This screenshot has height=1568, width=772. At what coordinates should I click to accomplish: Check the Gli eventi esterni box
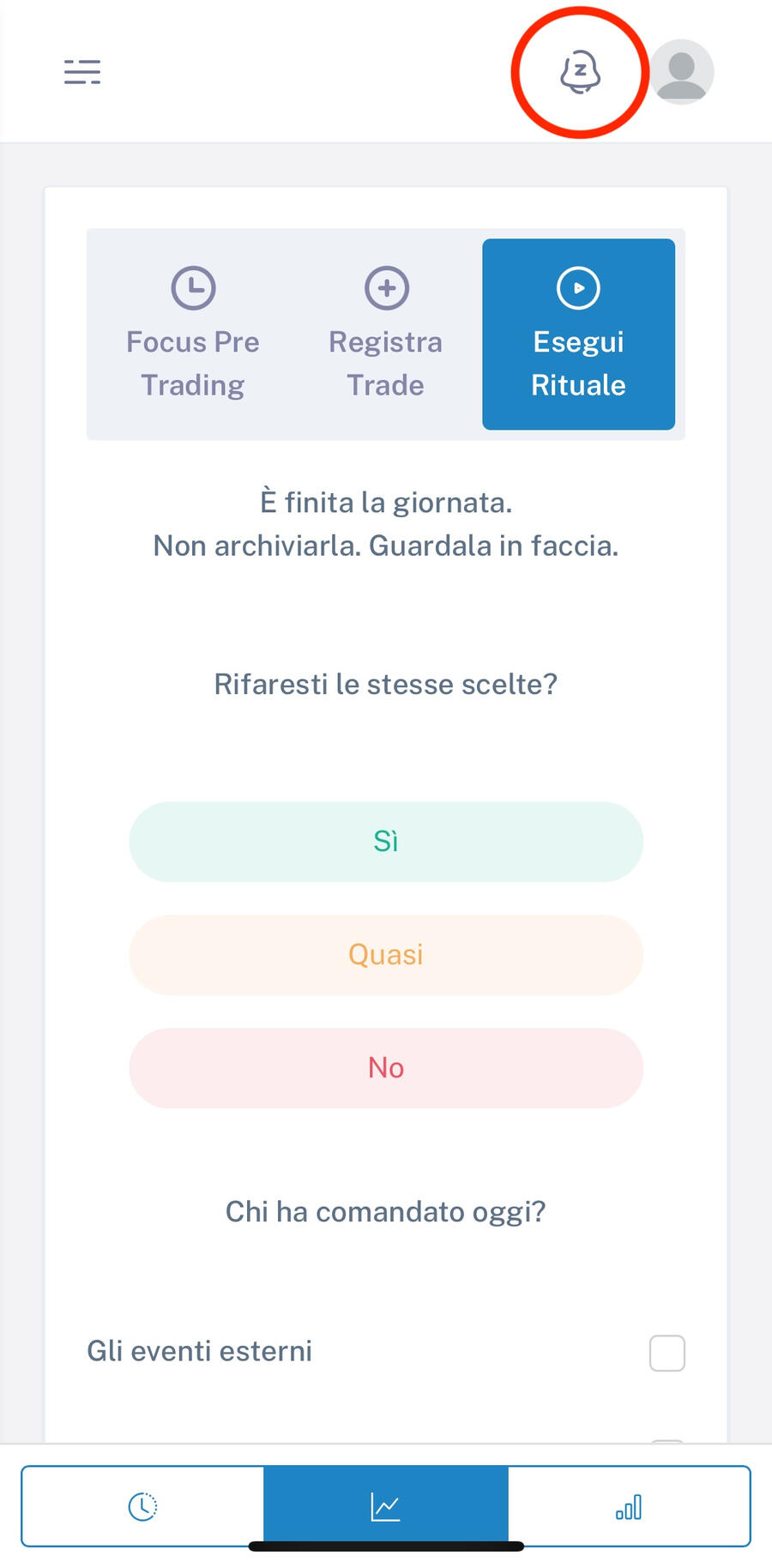(x=667, y=1353)
